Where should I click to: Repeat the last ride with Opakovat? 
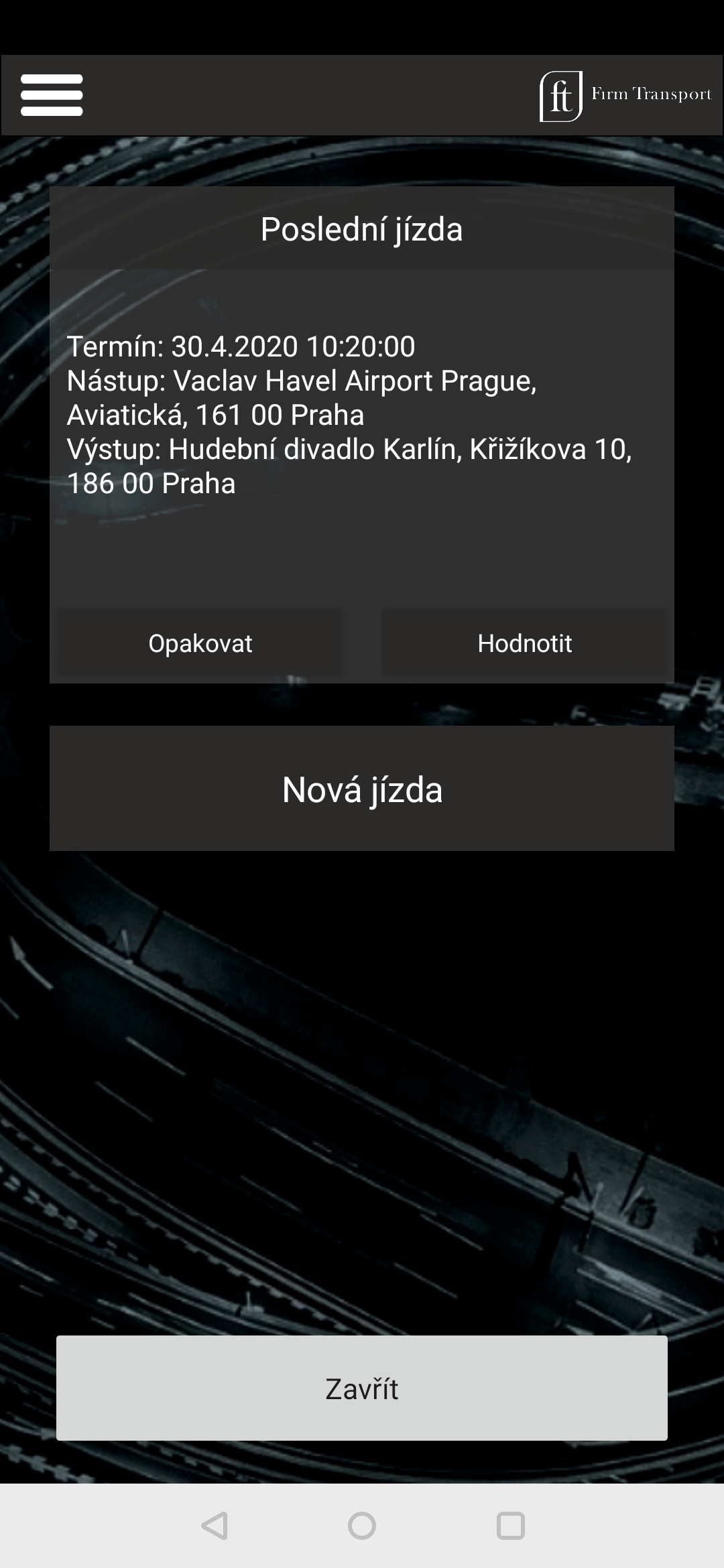coord(200,643)
